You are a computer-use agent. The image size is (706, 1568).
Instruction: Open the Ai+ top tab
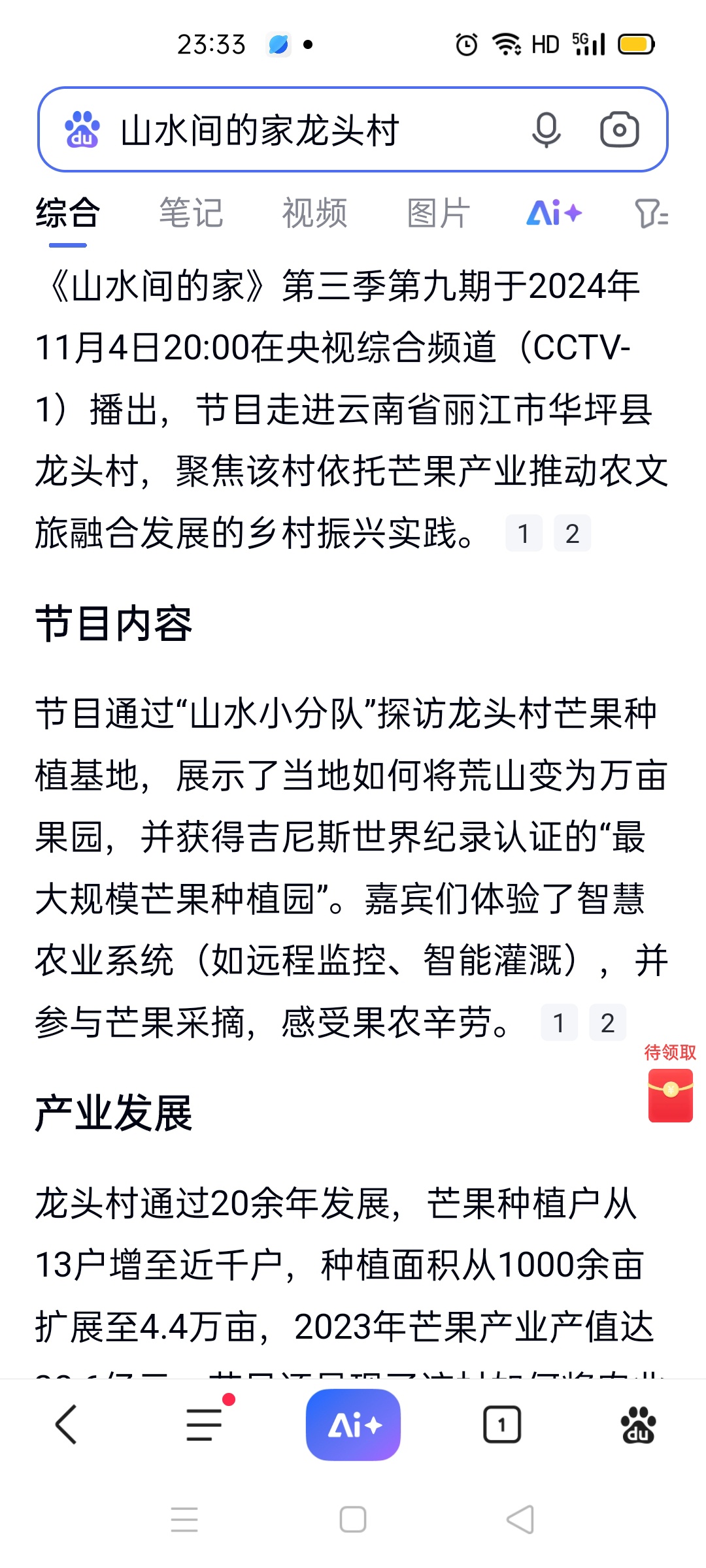pyautogui.click(x=554, y=213)
